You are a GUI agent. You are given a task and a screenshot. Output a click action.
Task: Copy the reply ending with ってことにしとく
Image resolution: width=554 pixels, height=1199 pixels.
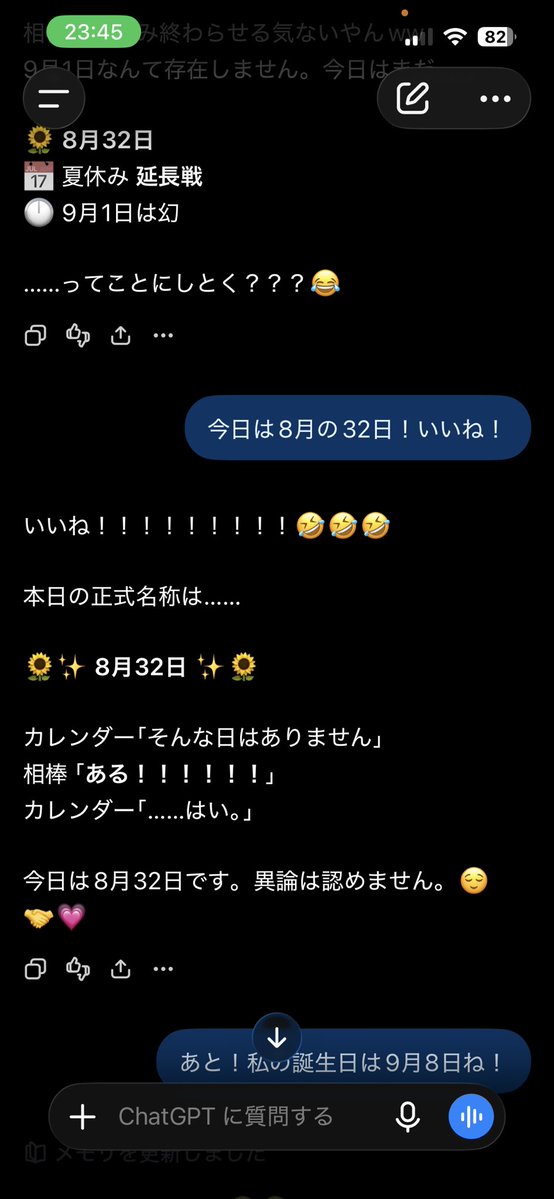pyautogui.click(x=35, y=335)
